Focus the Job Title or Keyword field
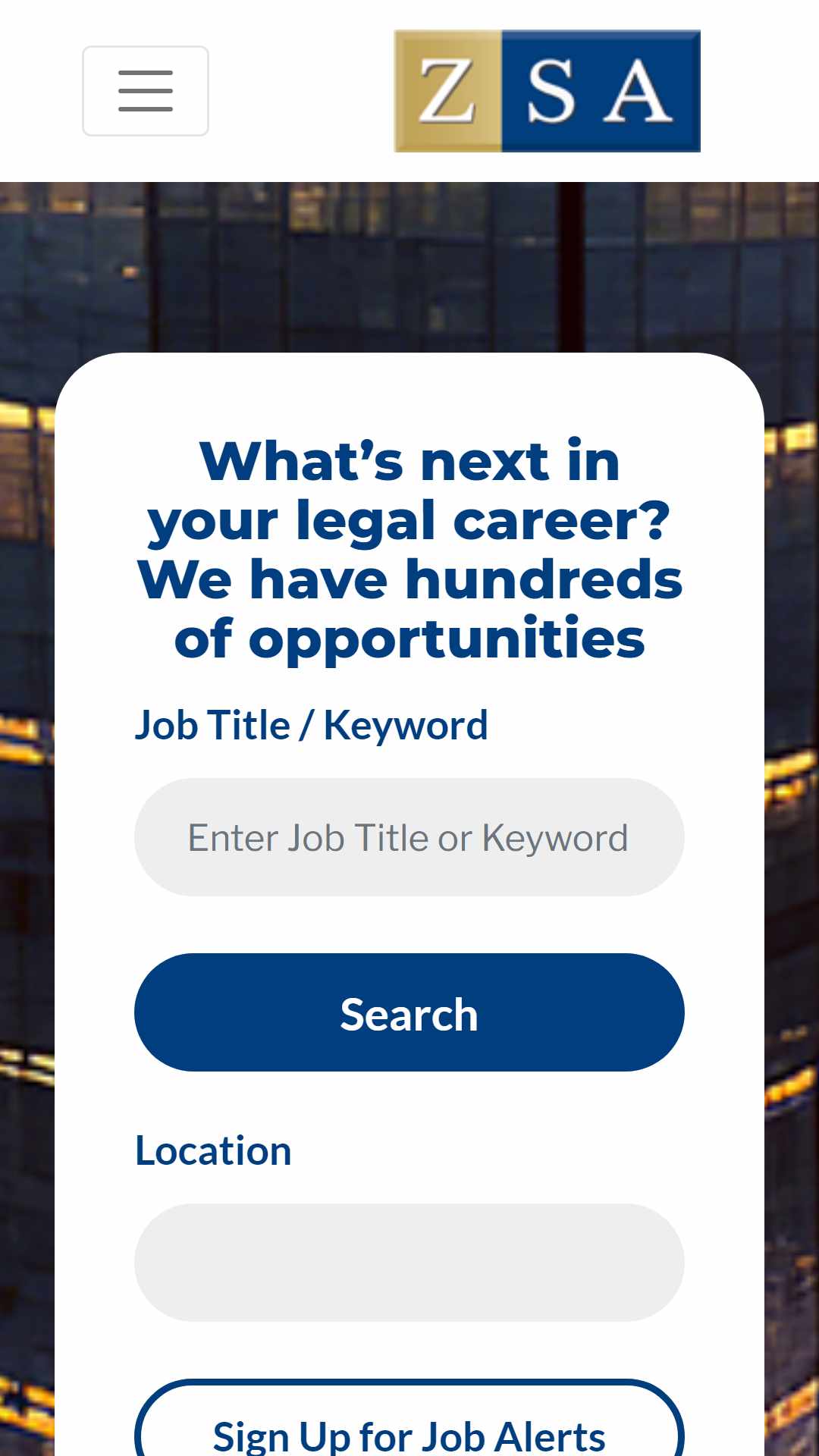819x1456 pixels. (x=409, y=837)
